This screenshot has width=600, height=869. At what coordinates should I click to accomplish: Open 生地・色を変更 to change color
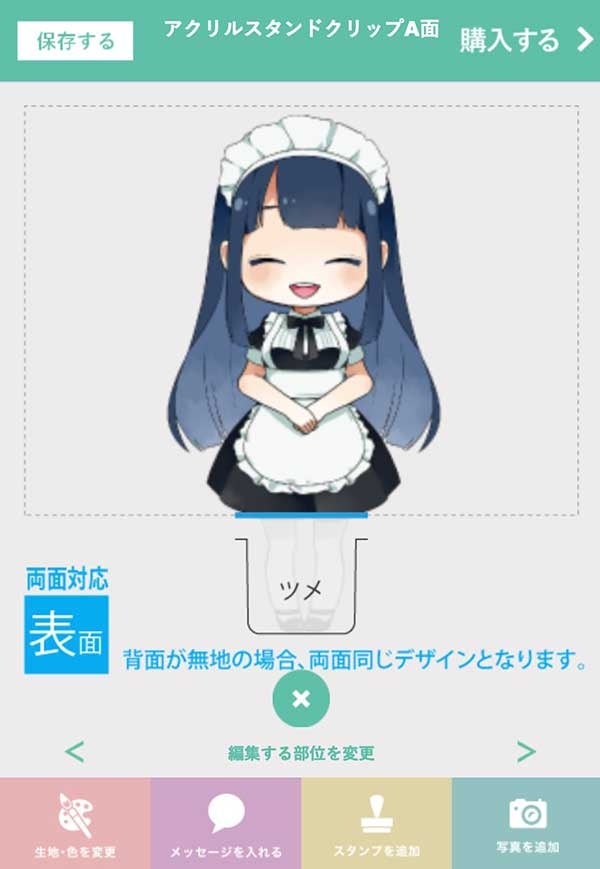(x=75, y=823)
